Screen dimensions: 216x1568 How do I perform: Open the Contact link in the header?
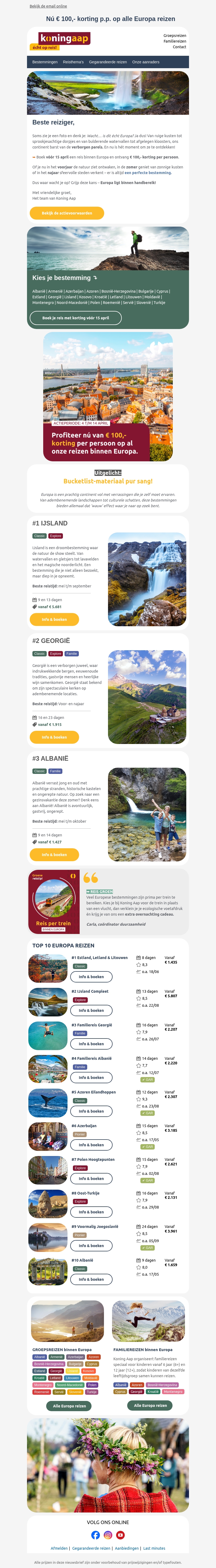click(x=179, y=47)
